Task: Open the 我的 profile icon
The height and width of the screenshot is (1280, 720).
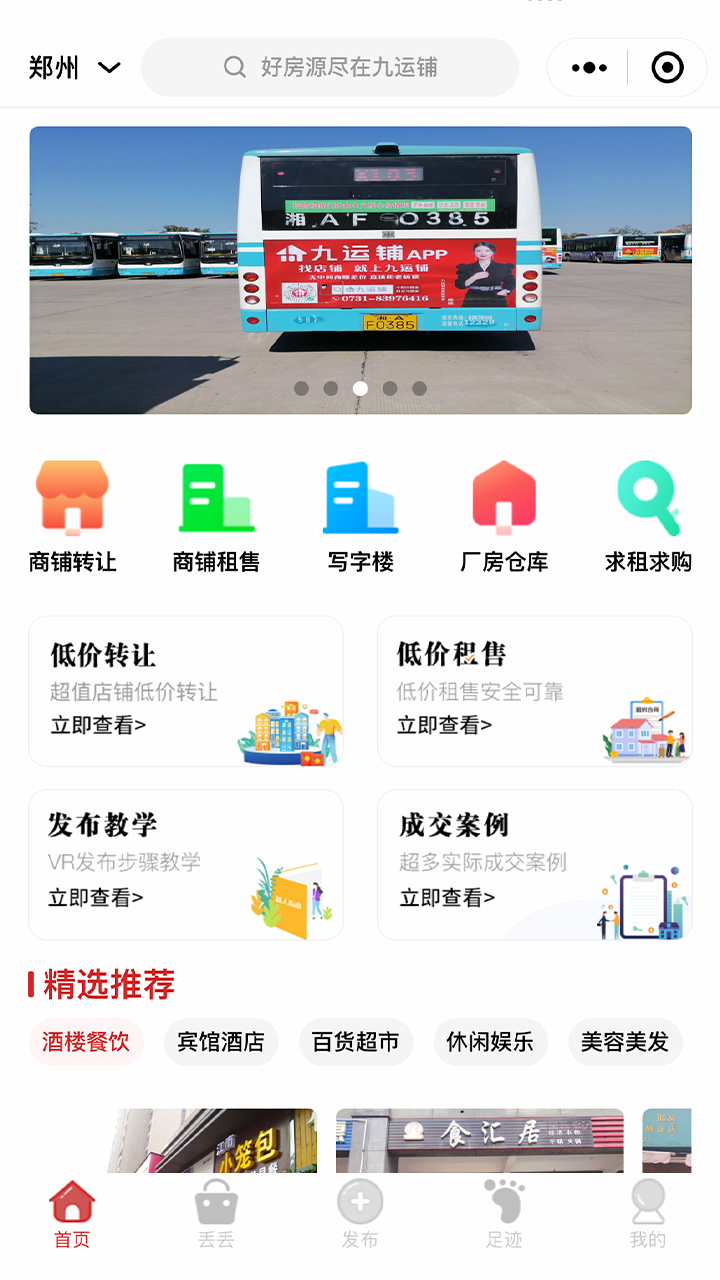Action: 648,1212
